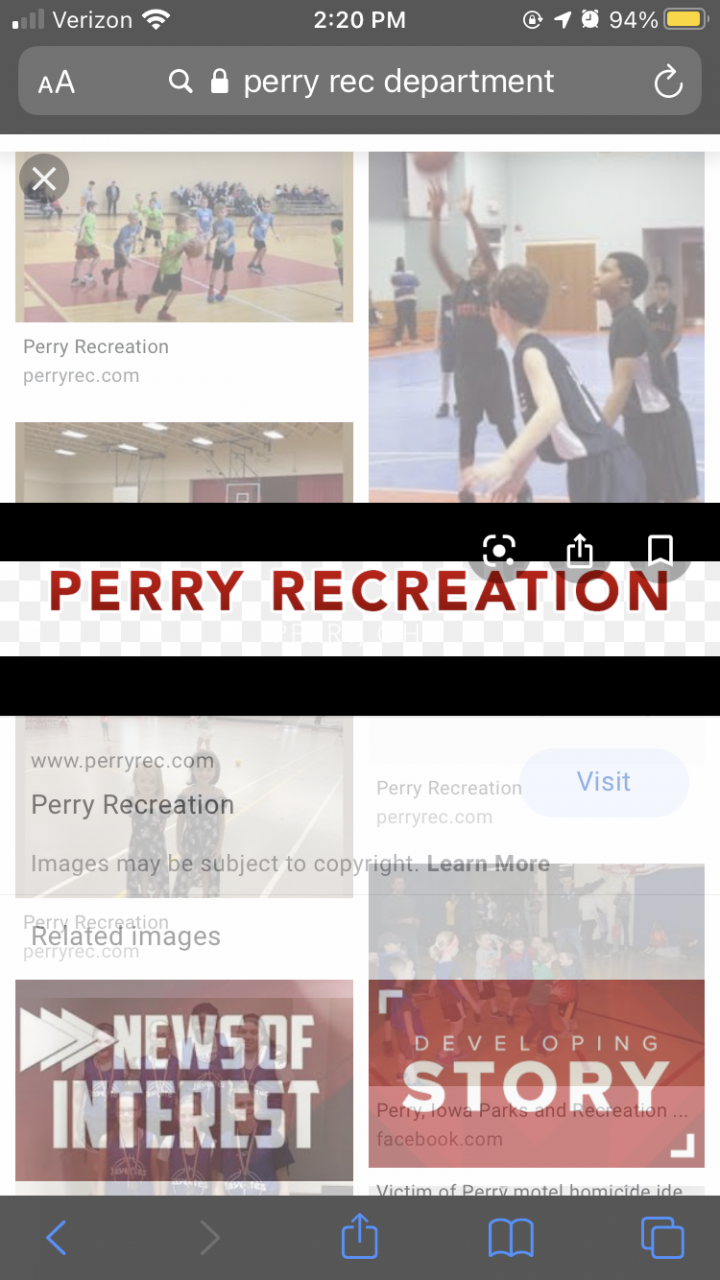Image resolution: width=720 pixels, height=1280 pixels.
Task: Tap the Visit button
Action: (604, 782)
